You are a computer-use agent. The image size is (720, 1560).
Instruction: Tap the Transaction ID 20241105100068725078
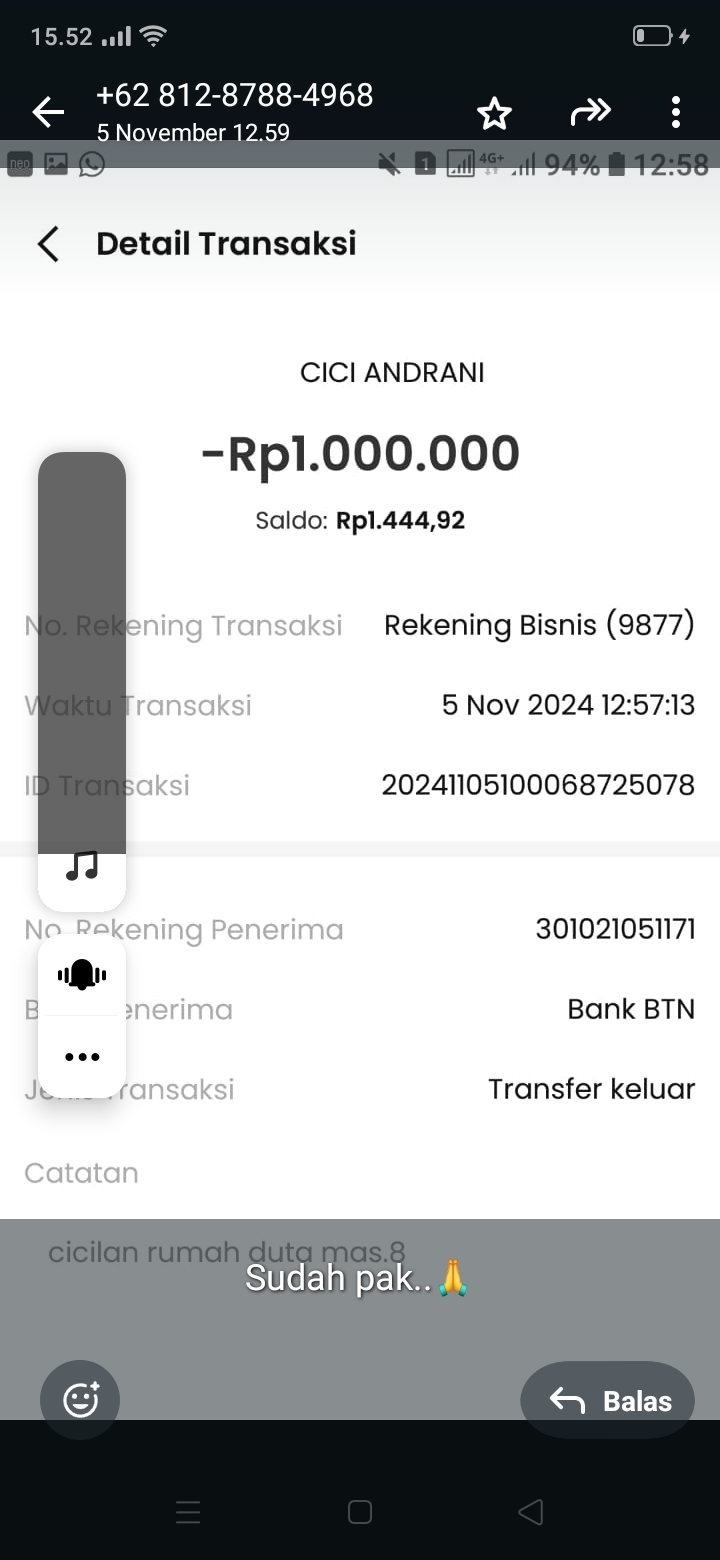click(x=538, y=785)
